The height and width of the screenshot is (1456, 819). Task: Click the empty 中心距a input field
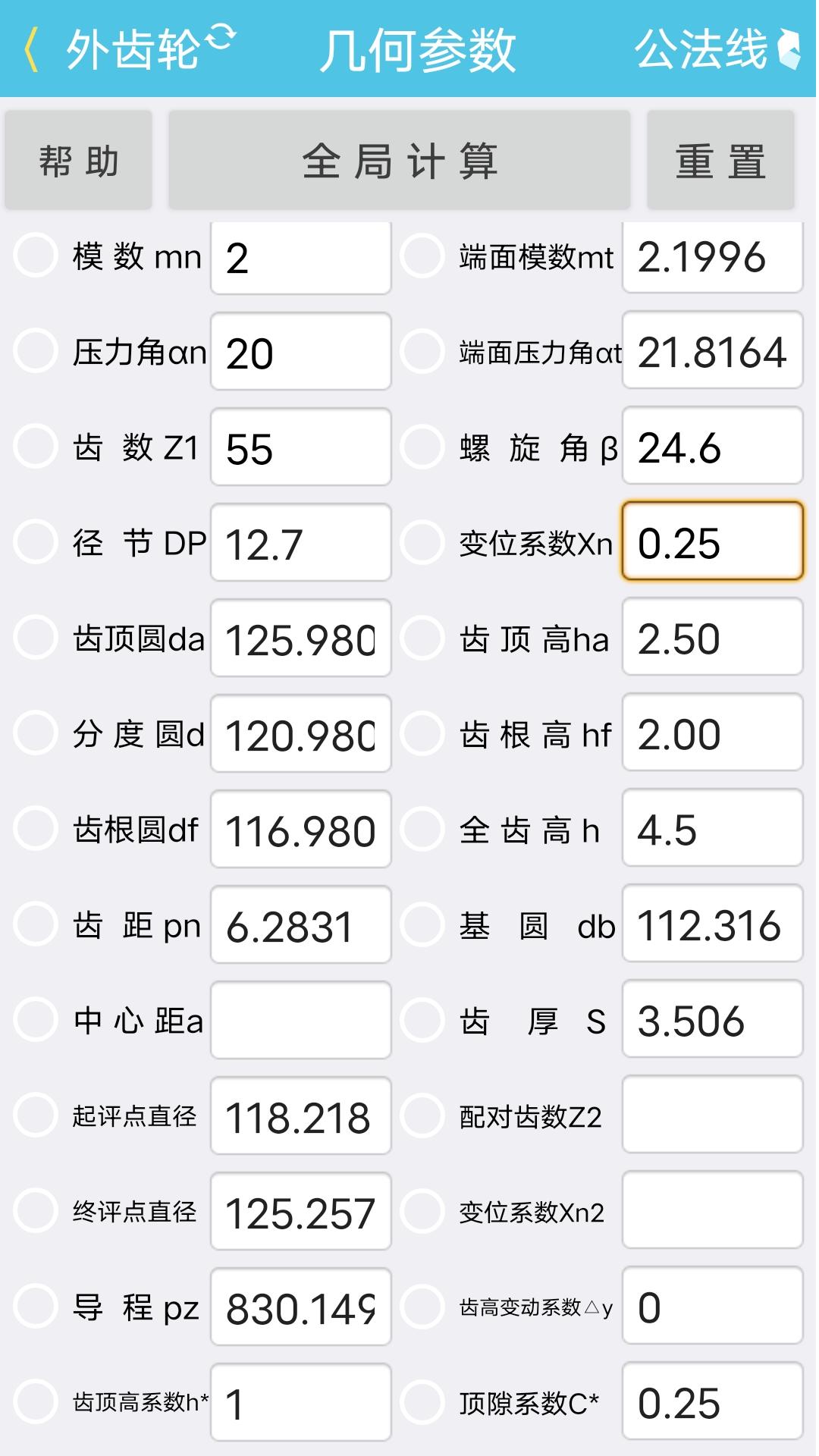[300, 1020]
